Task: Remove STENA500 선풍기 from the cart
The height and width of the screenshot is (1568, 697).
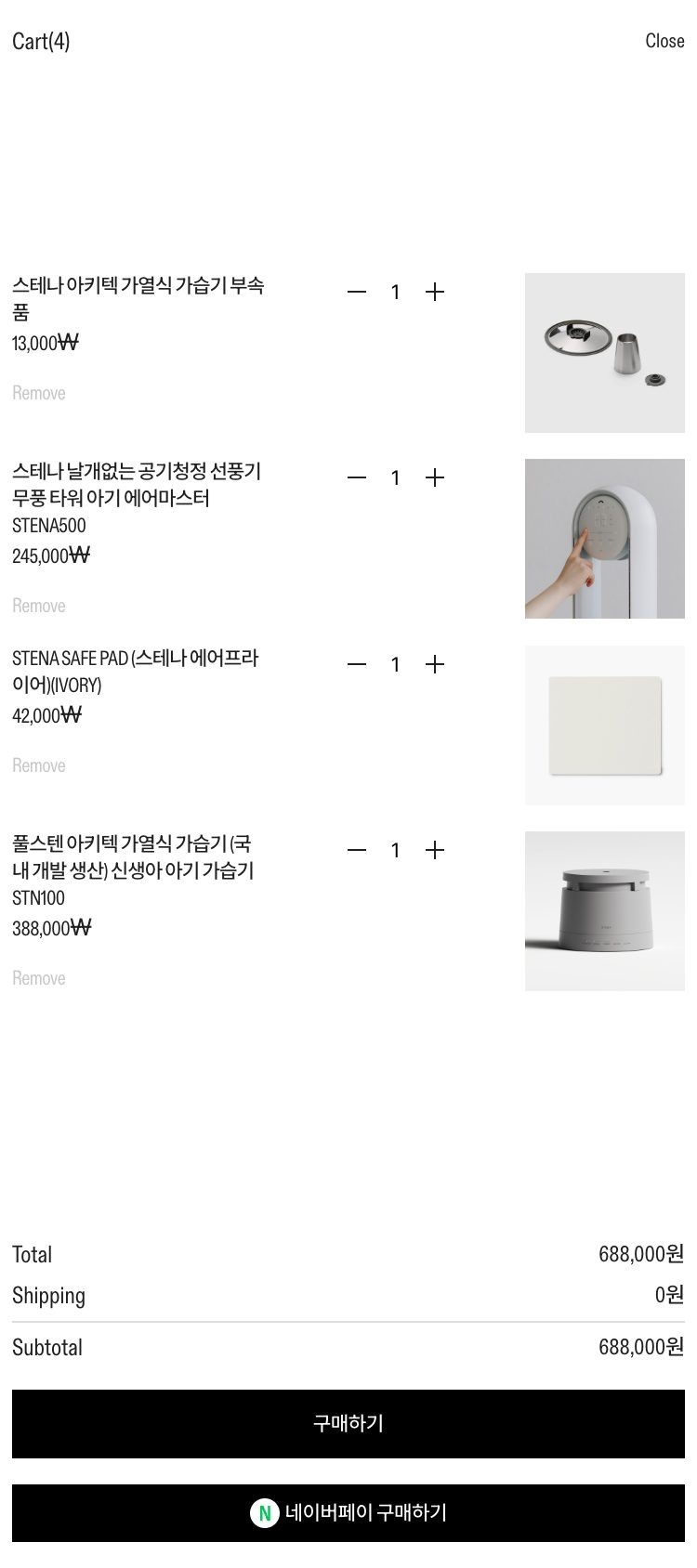Action: pos(39,606)
